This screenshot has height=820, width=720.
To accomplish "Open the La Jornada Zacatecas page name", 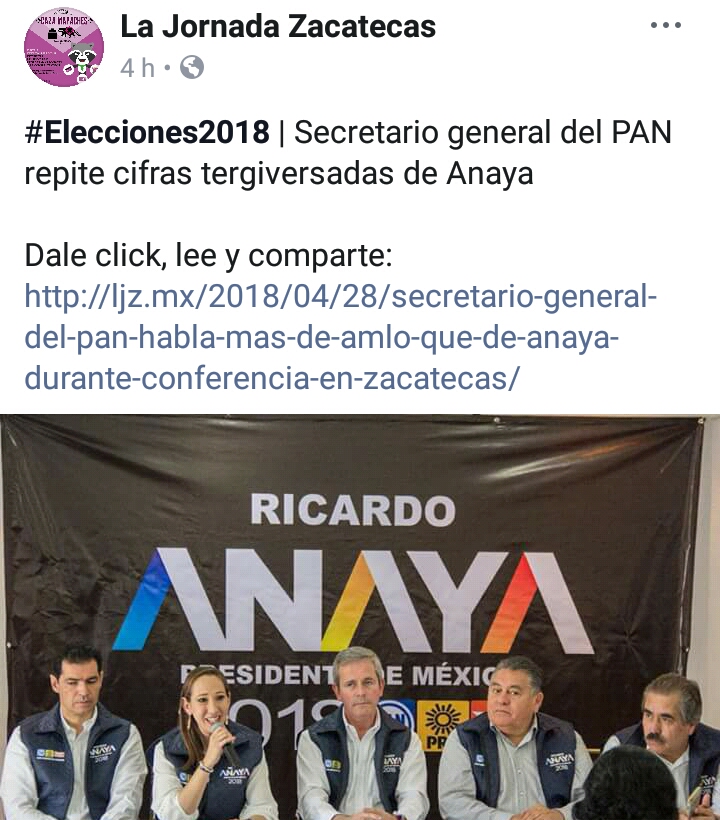I will point(278,27).
